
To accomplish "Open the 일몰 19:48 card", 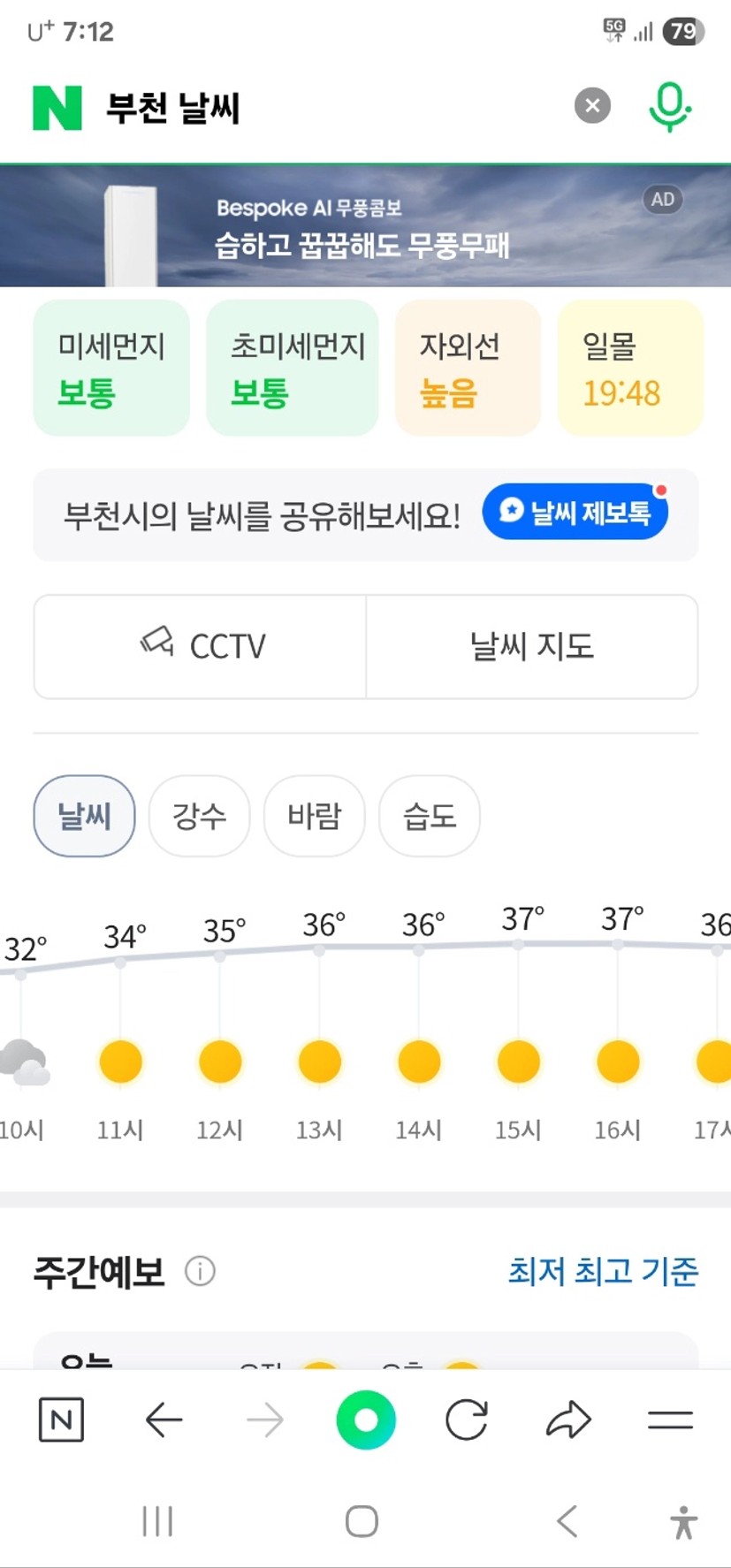I will click(630, 368).
